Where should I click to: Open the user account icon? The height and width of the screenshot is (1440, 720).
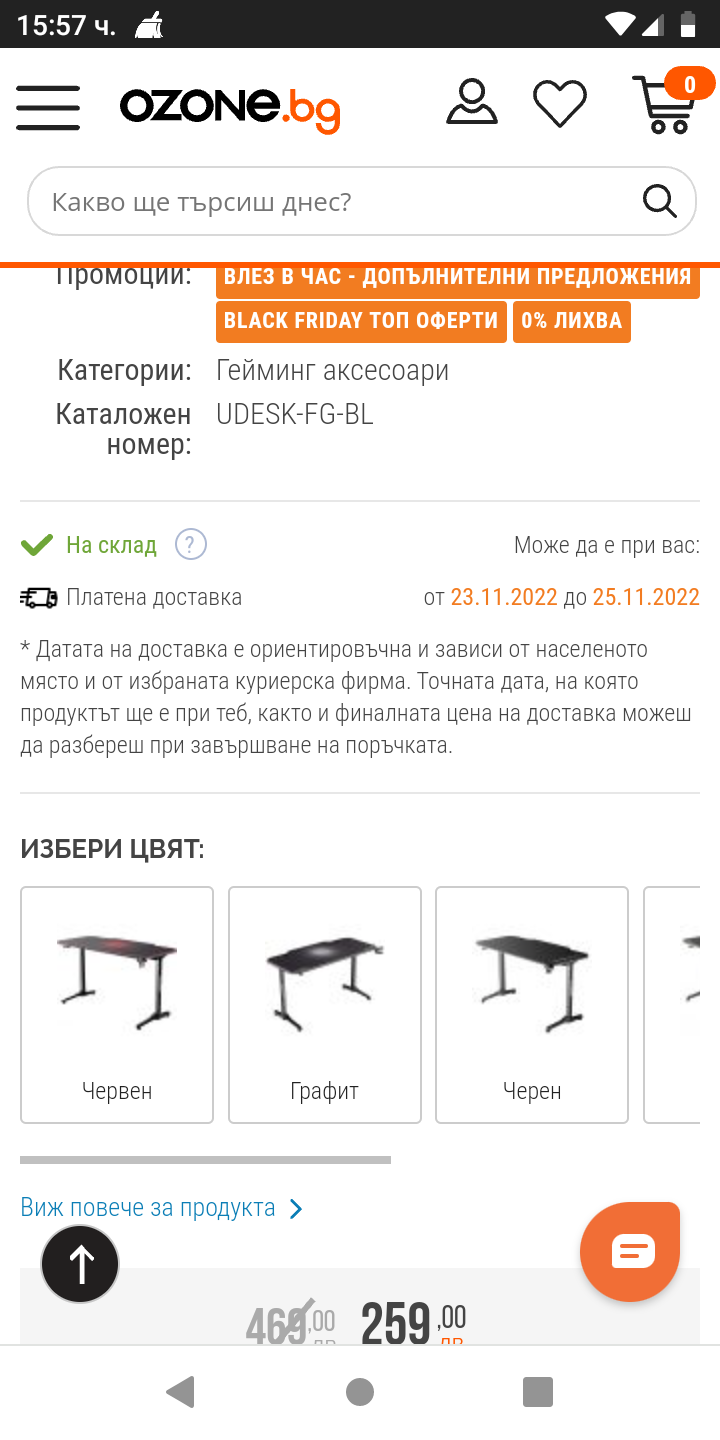[x=472, y=102]
